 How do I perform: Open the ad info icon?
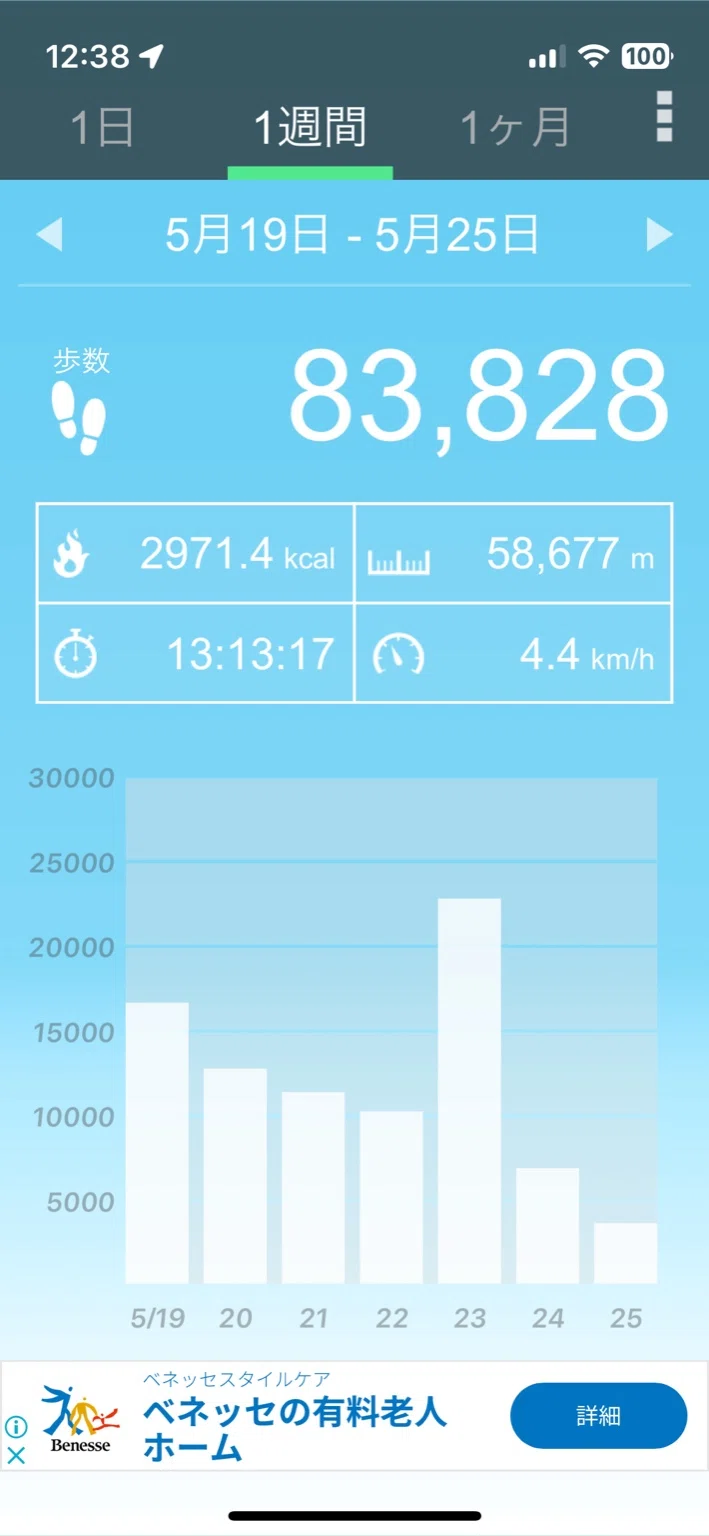click(16, 1426)
